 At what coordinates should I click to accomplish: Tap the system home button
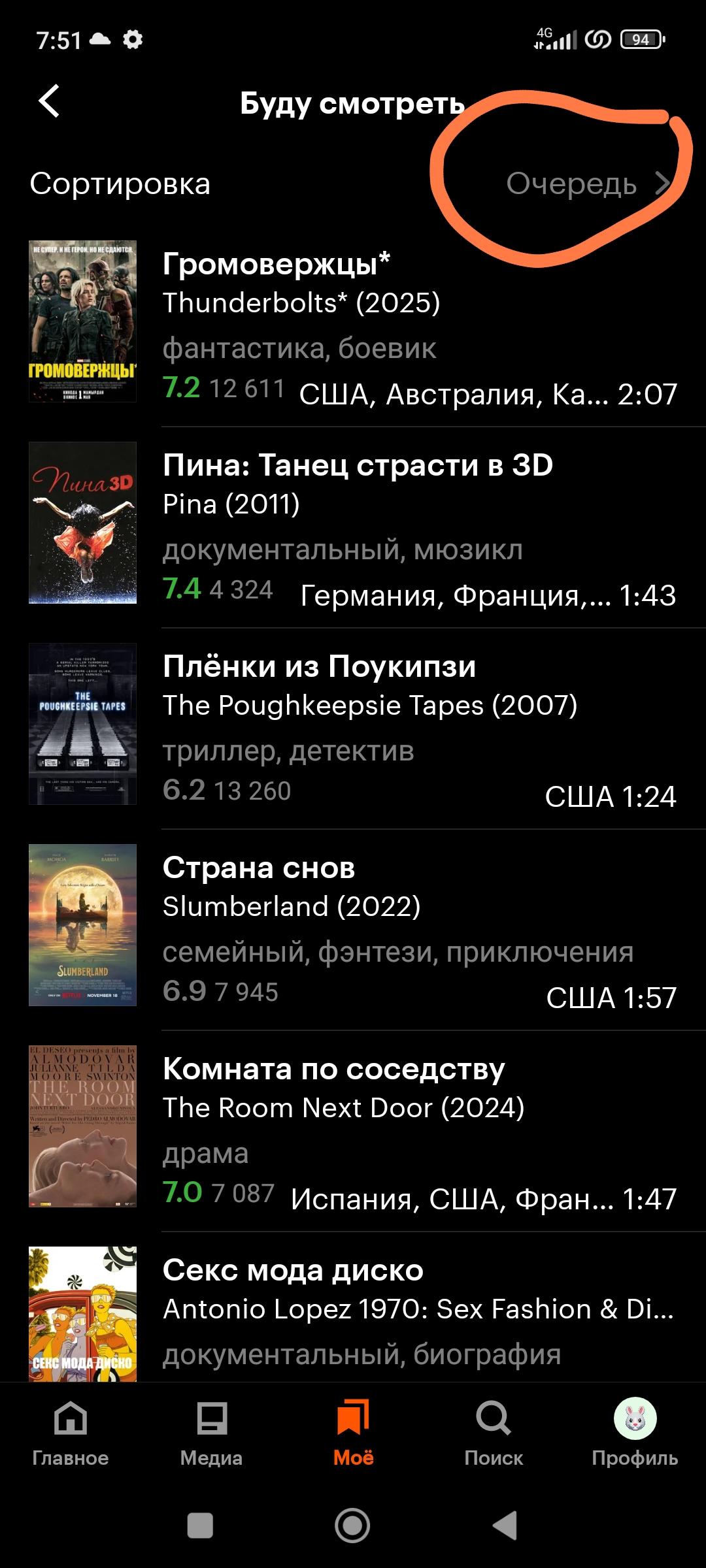(x=352, y=1526)
